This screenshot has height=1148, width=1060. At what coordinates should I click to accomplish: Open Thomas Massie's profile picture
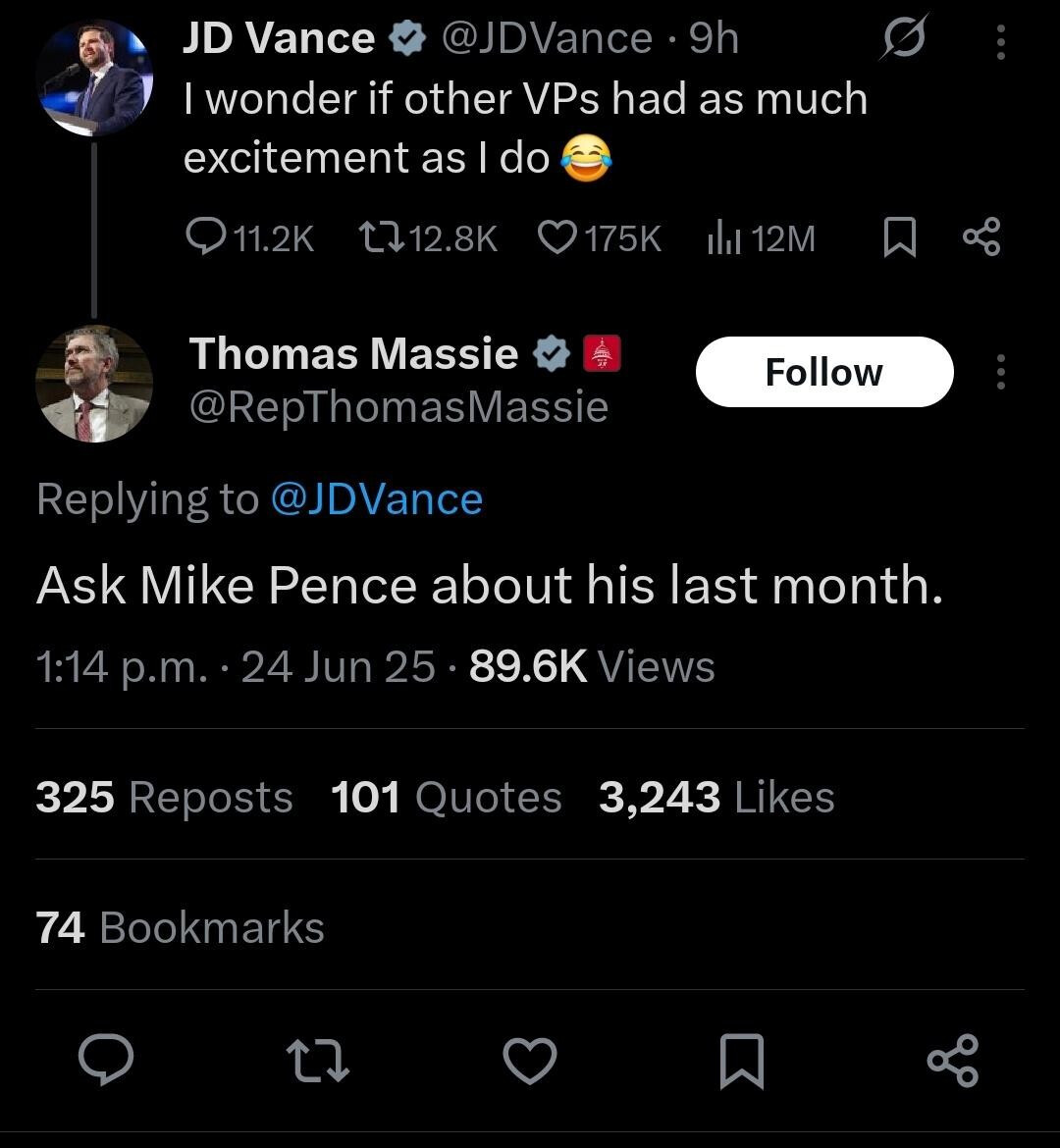coord(94,384)
